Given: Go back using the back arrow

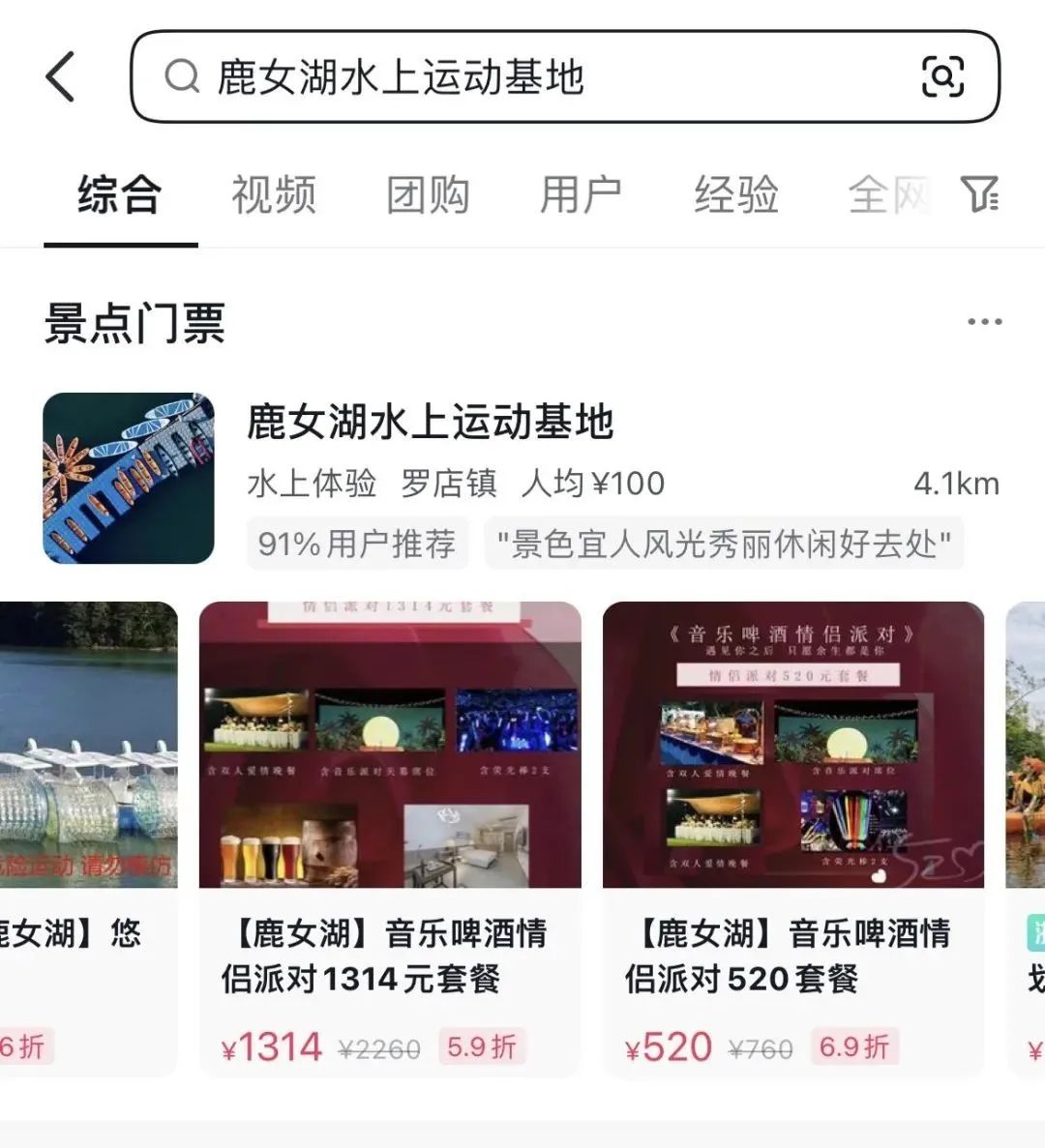Looking at the screenshot, I should point(60,76).
